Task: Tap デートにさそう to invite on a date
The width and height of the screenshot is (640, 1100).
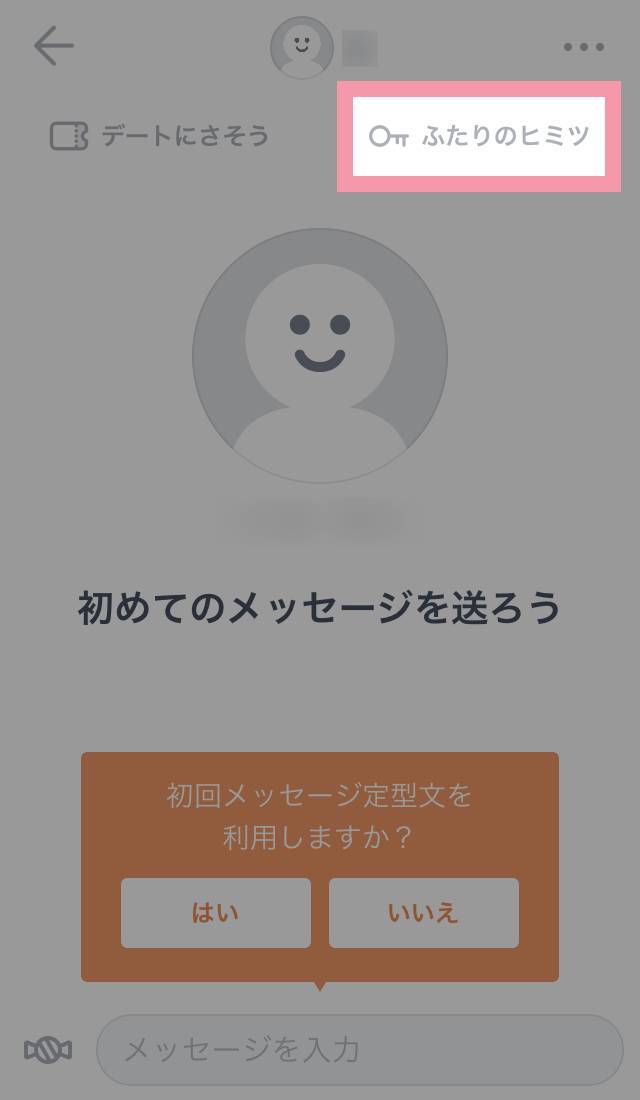Action: tap(159, 135)
